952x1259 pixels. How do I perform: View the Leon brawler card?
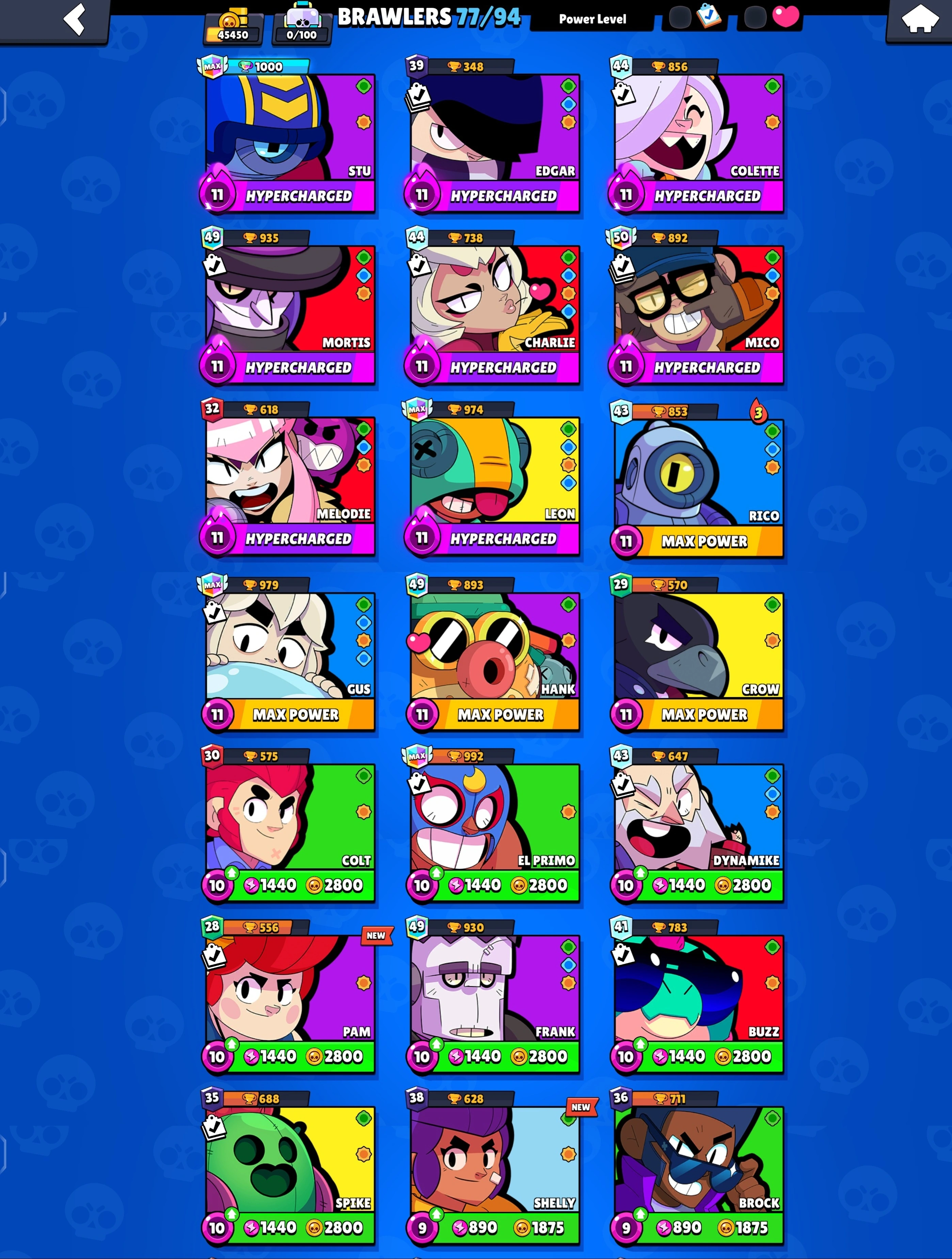tap(494, 479)
